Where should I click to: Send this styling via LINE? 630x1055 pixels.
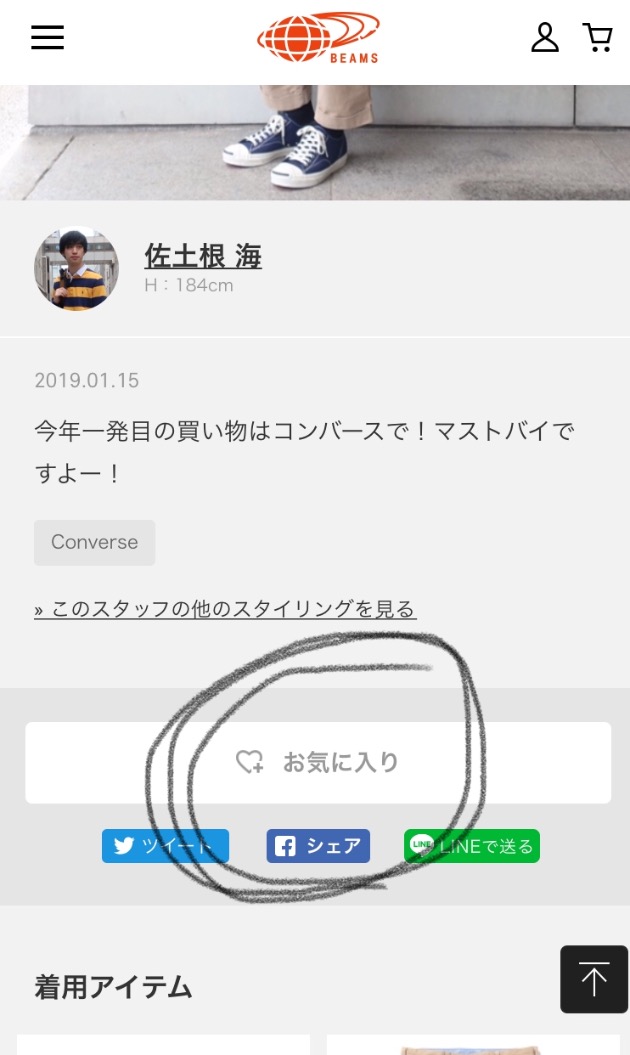point(472,846)
